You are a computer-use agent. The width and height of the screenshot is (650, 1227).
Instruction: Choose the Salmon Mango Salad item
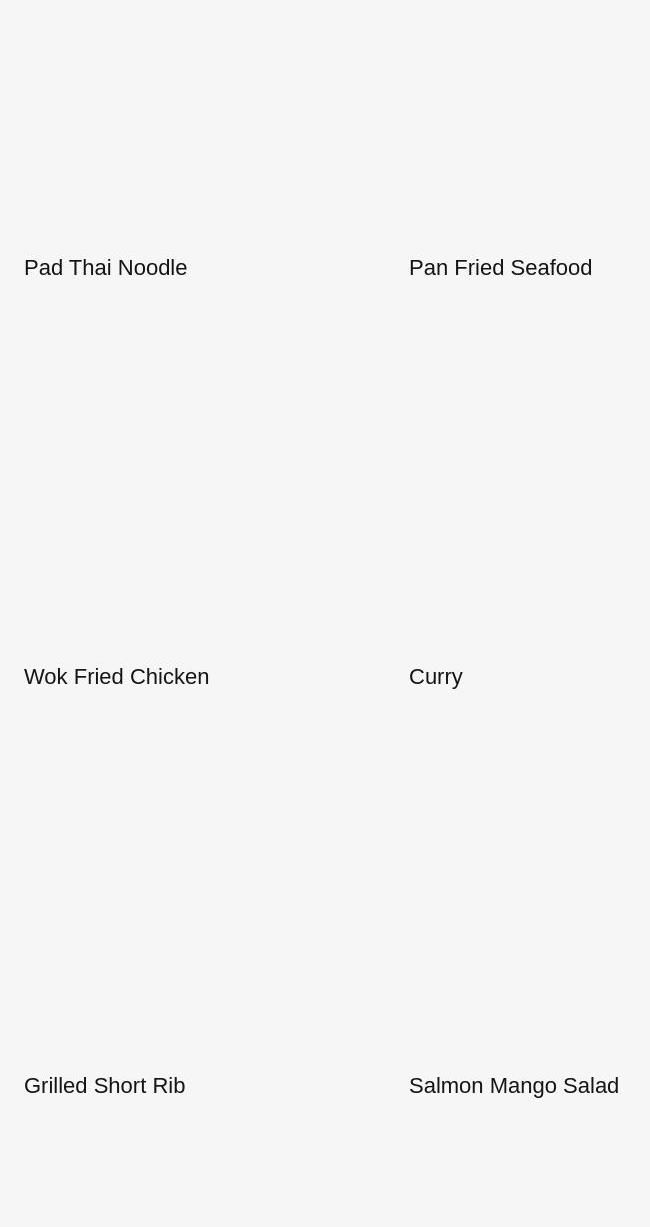513,1085
